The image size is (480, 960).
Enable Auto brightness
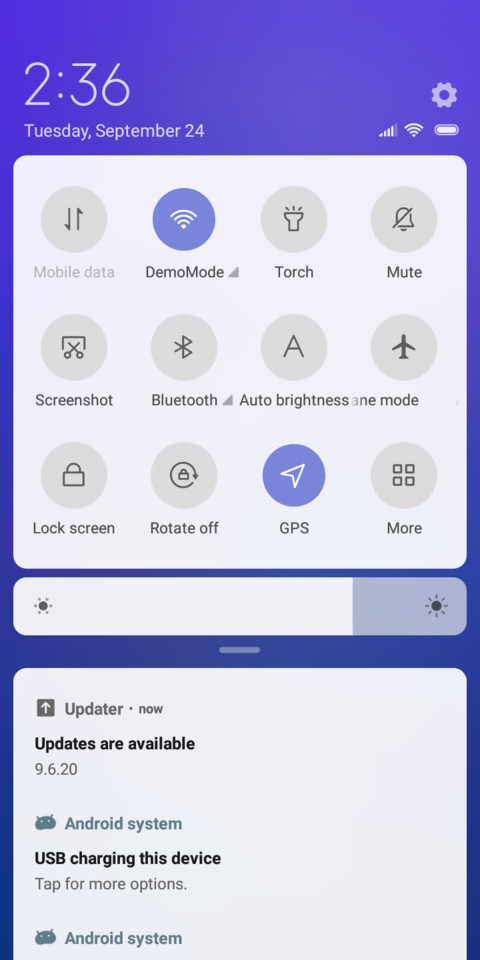pyautogui.click(x=294, y=347)
